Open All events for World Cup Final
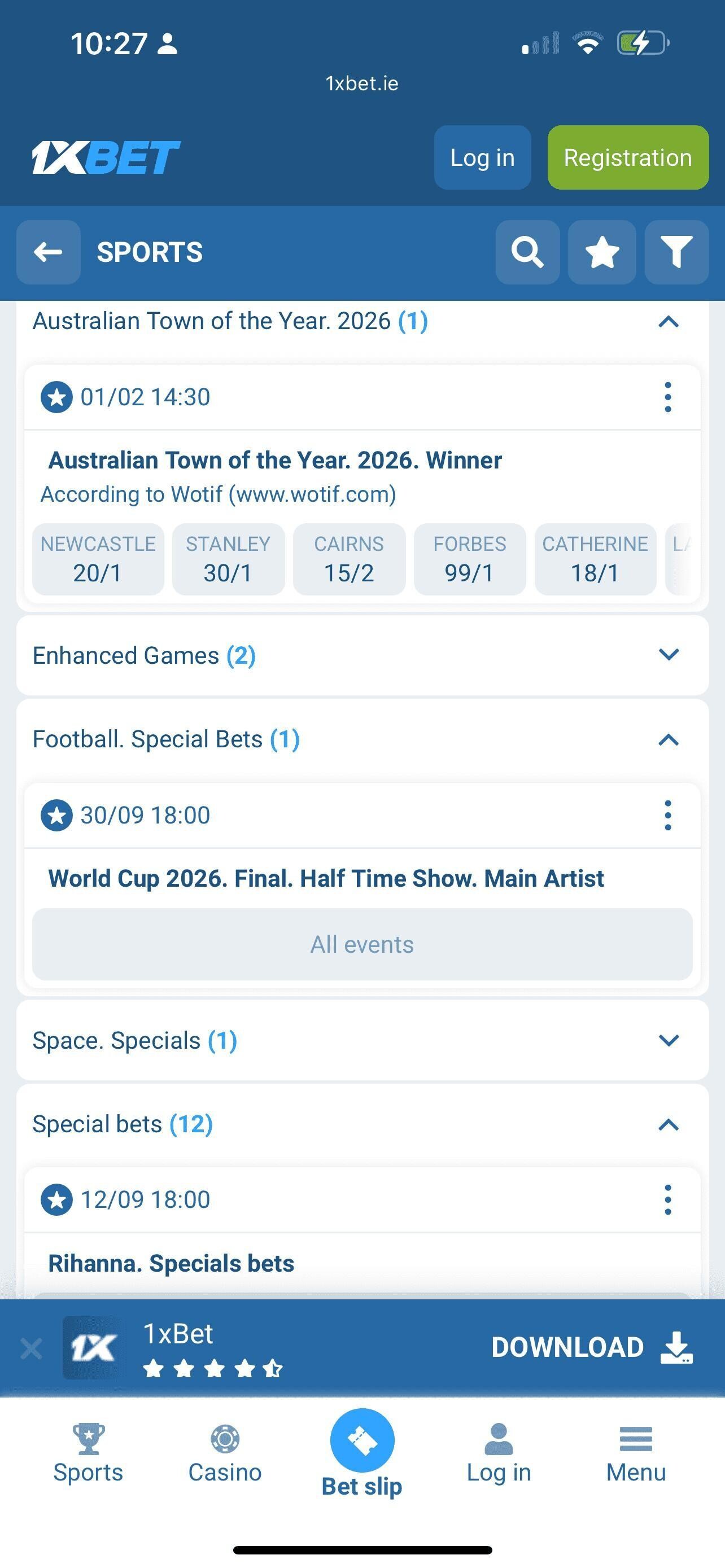The image size is (725, 1568). (x=362, y=944)
